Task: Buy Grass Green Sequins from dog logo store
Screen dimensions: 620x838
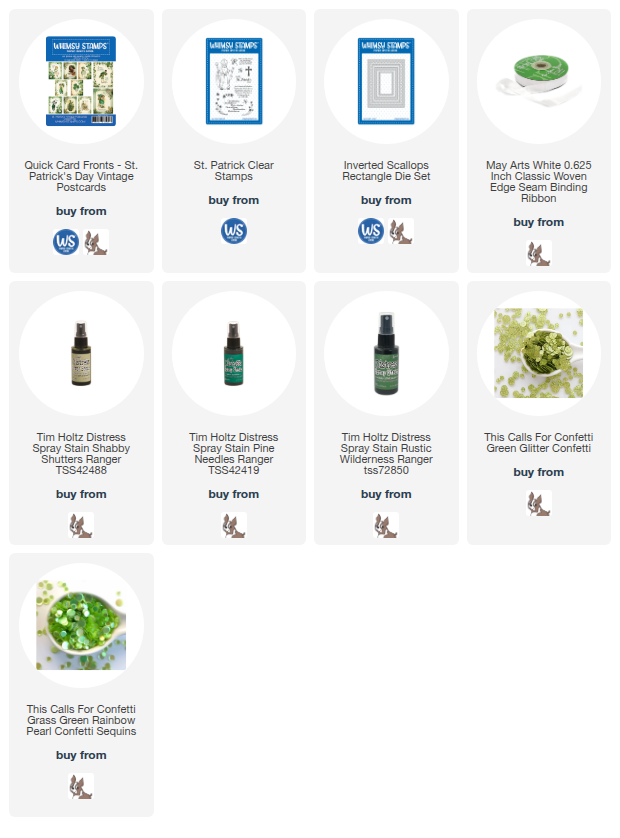Action: (81, 786)
